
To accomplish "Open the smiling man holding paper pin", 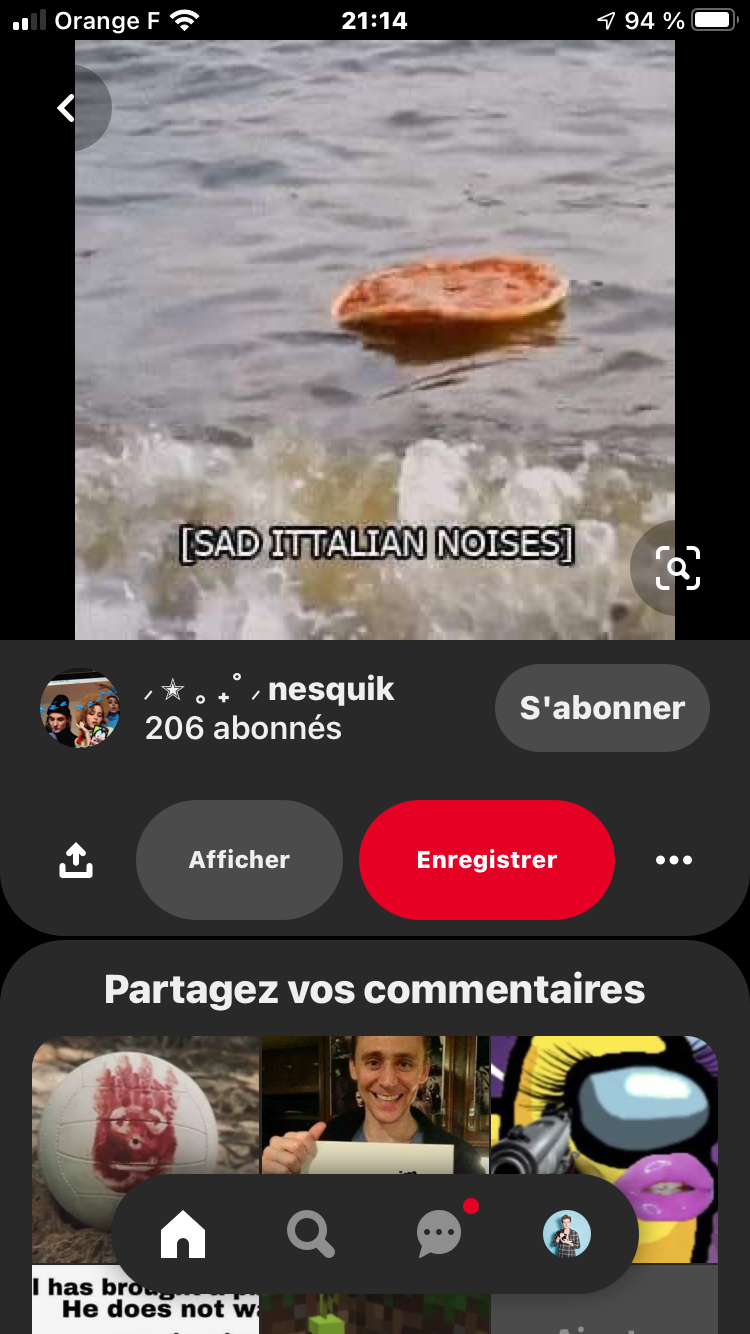I will [x=375, y=1105].
